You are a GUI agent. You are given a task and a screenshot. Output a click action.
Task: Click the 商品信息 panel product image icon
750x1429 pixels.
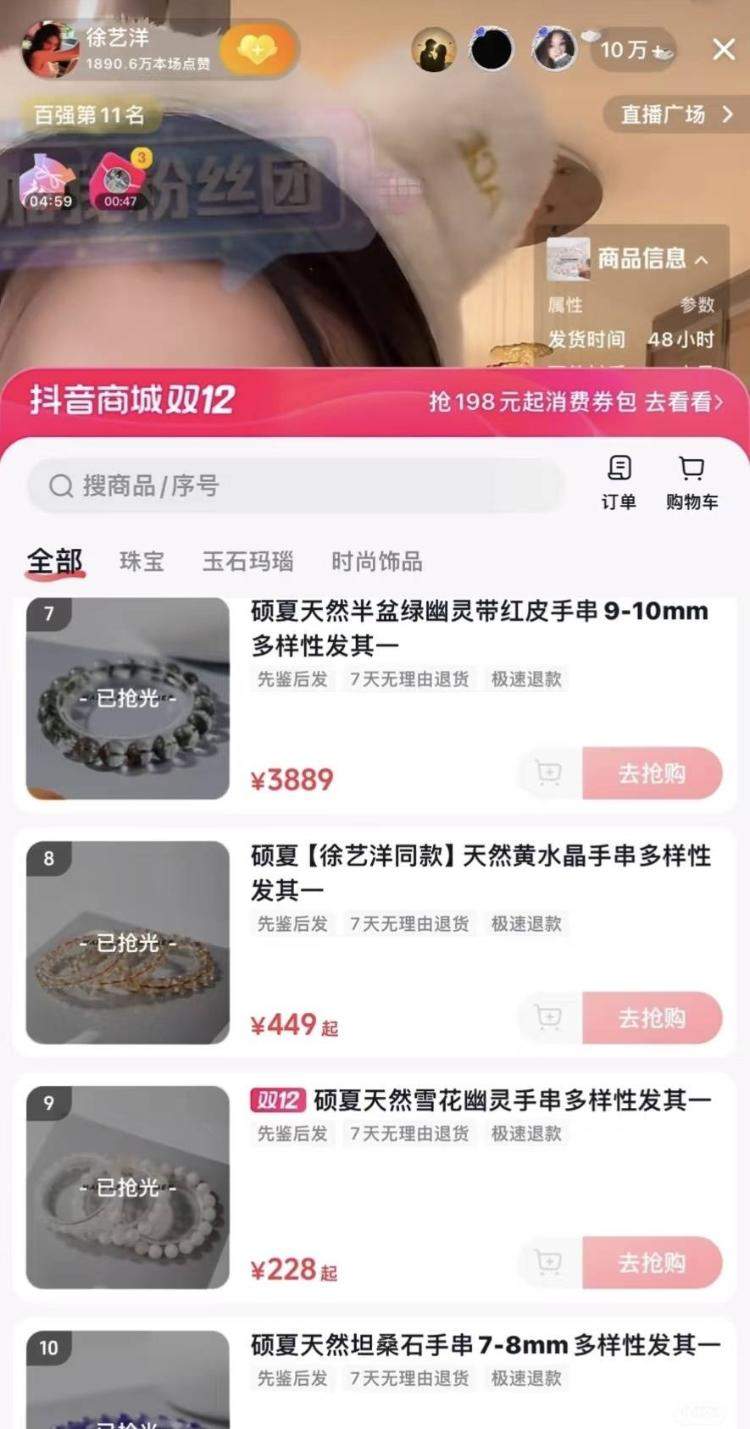click(568, 259)
